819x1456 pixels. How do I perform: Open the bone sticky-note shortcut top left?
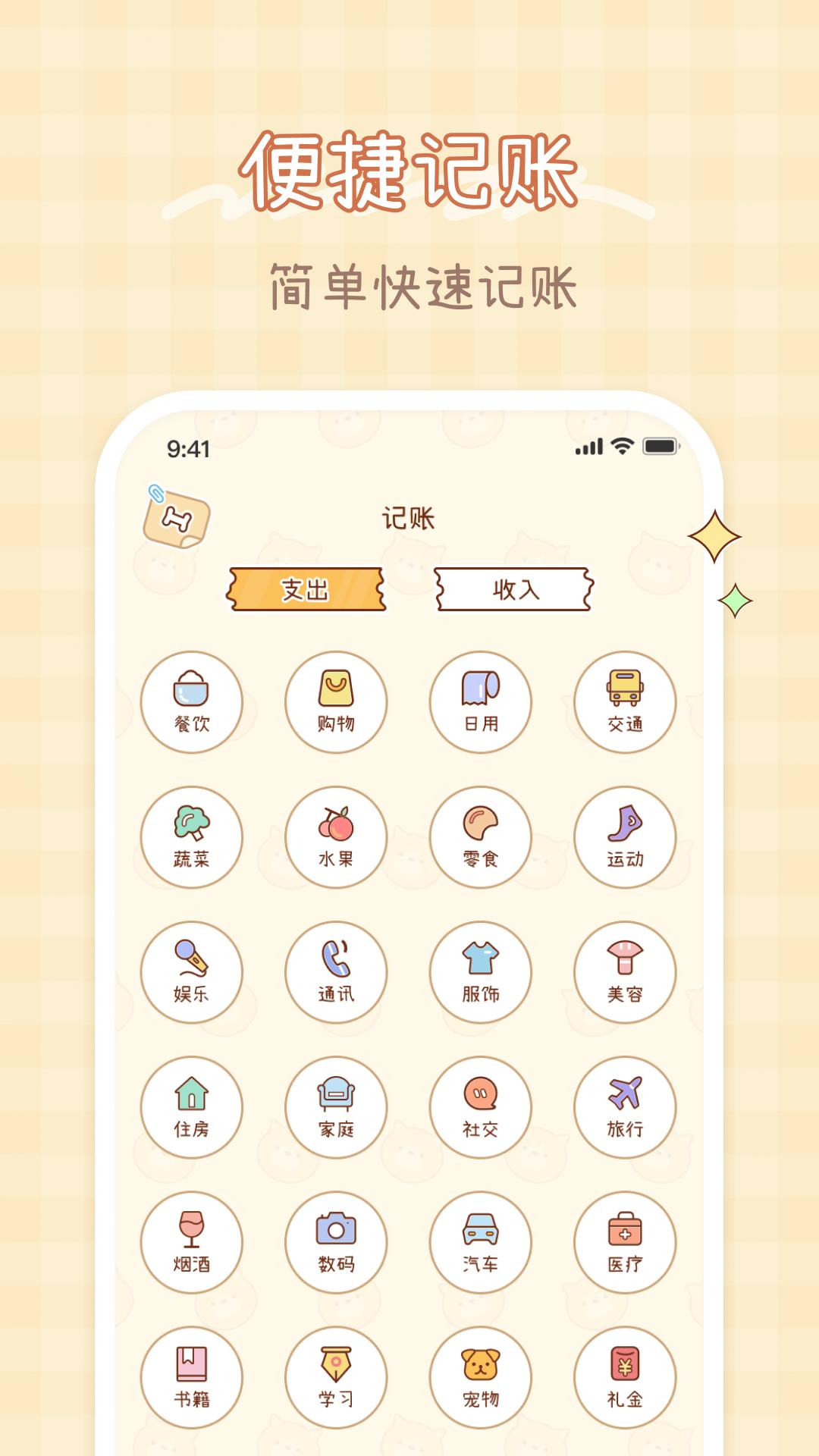pos(176,516)
